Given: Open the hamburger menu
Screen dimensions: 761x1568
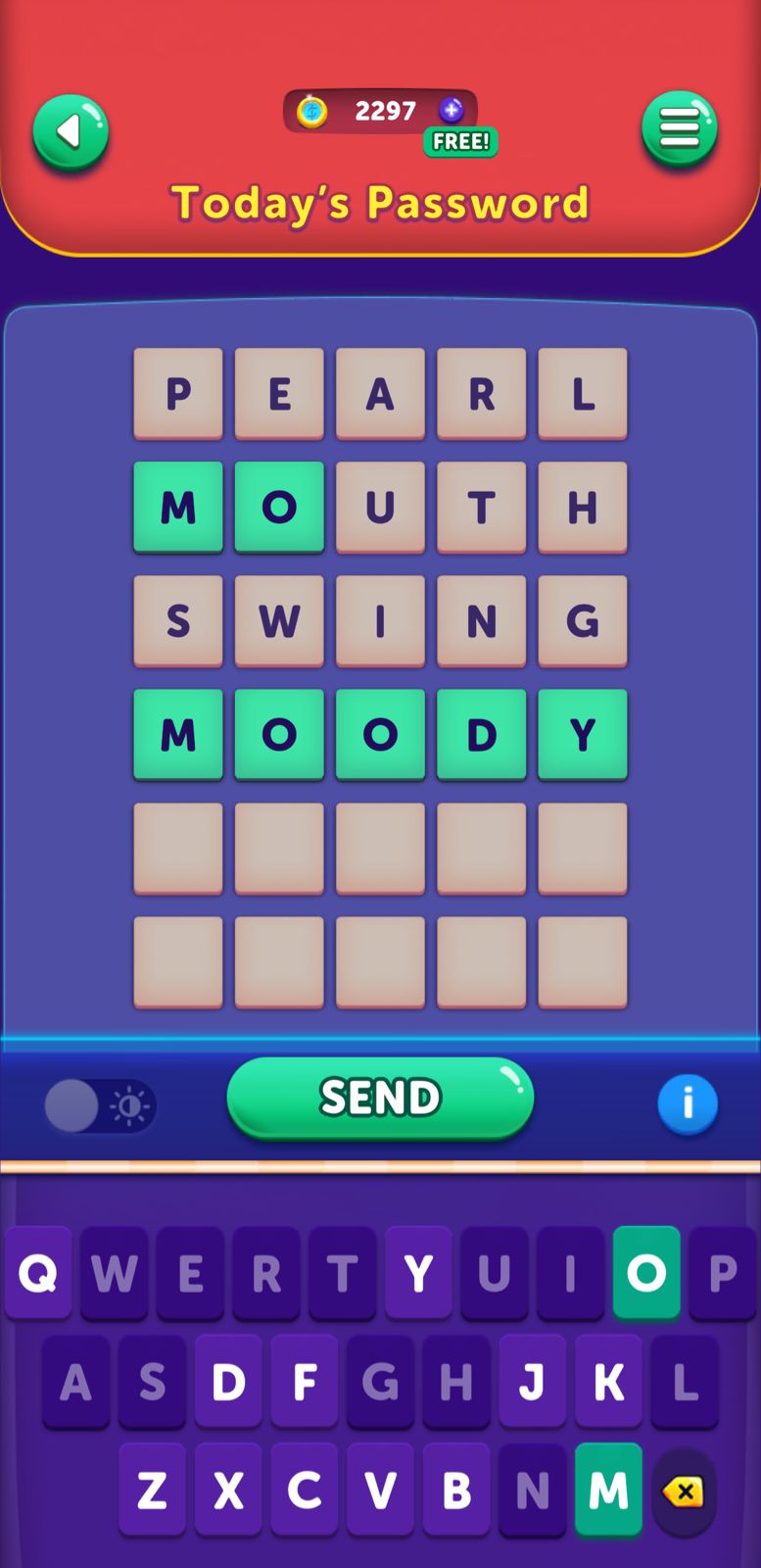Looking at the screenshot, I should [x=681, y=127].
